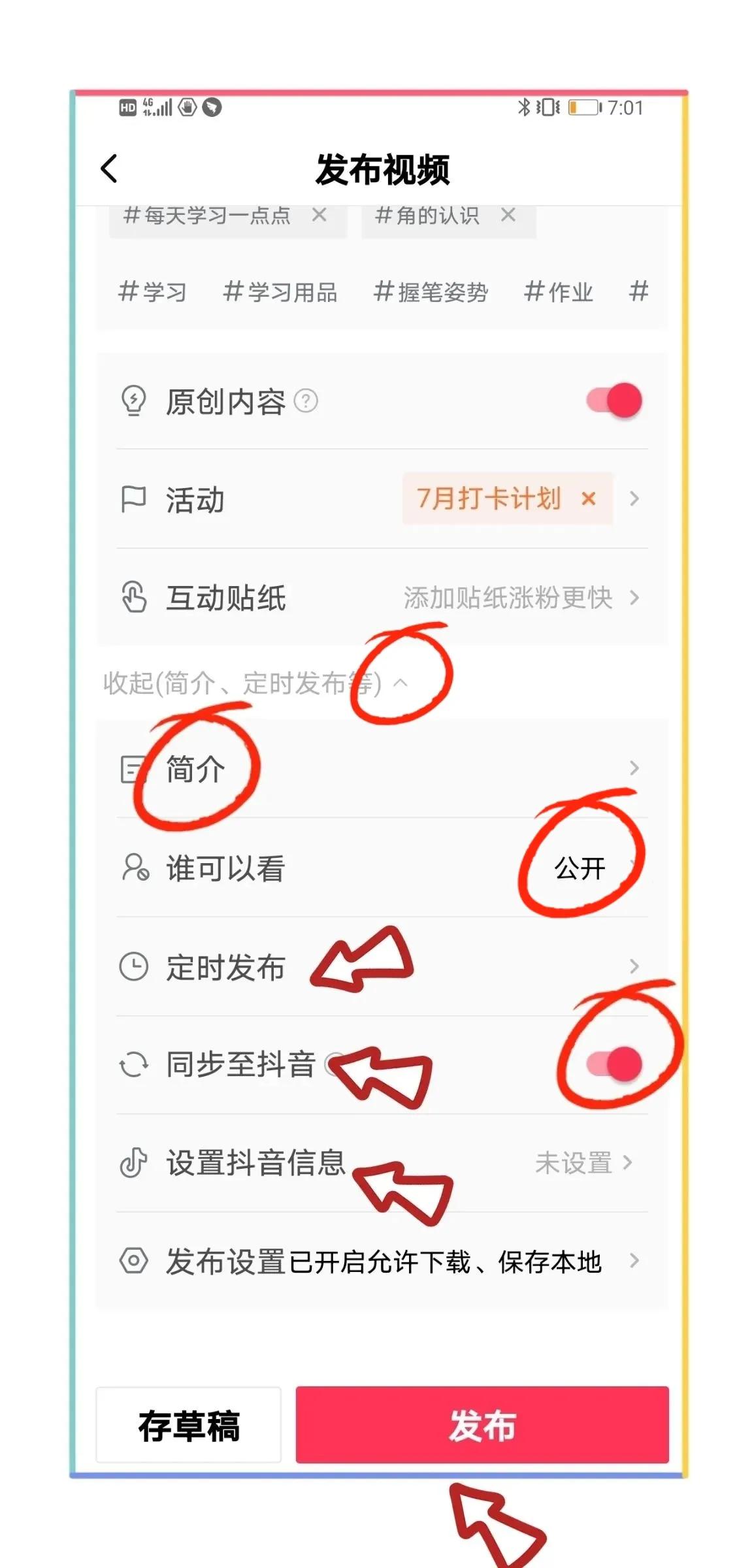Open the 活动 row
This screenshot has height=1568, width=754.
[382, 499]
